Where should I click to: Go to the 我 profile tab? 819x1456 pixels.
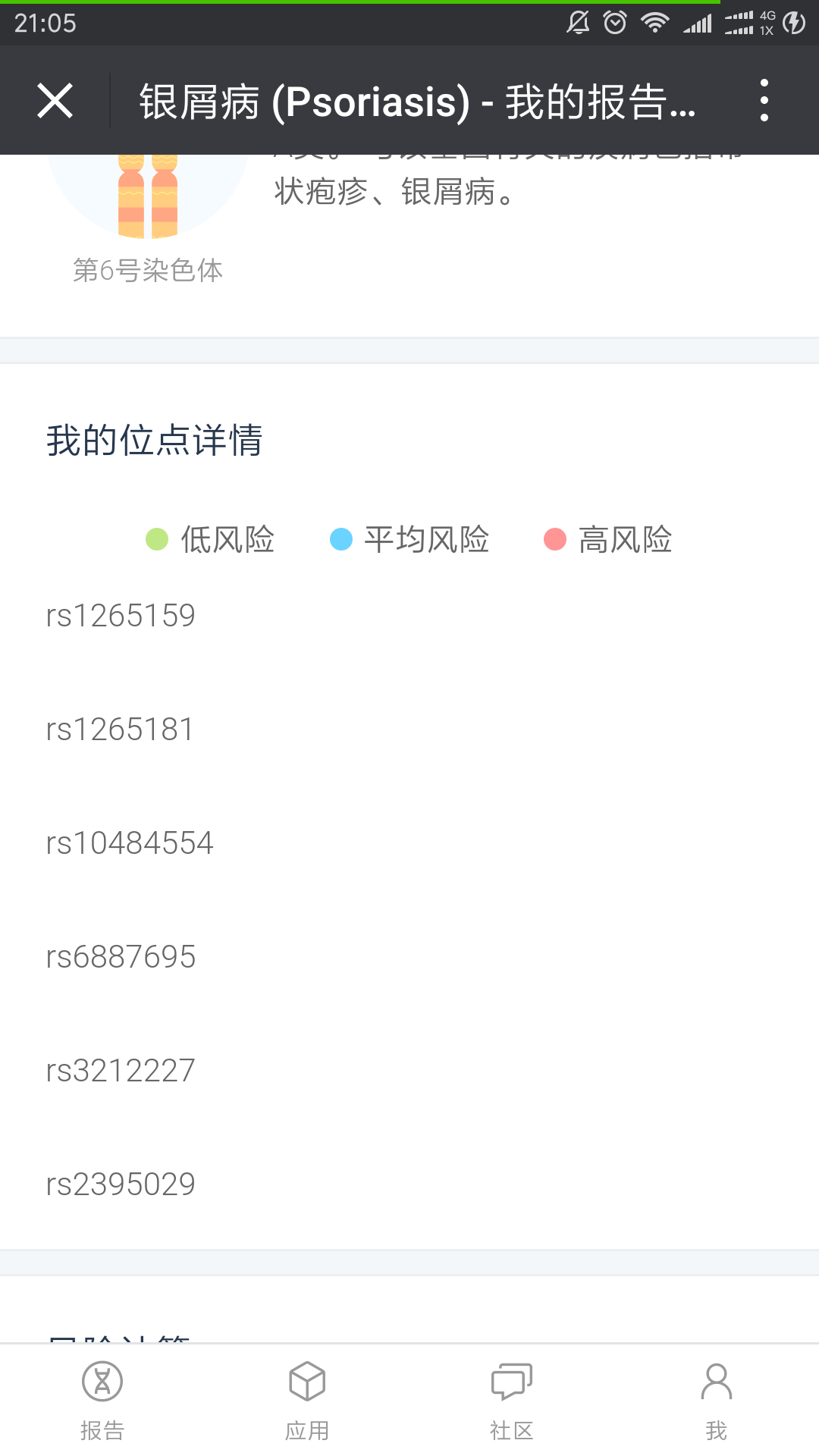point(717,1400)
